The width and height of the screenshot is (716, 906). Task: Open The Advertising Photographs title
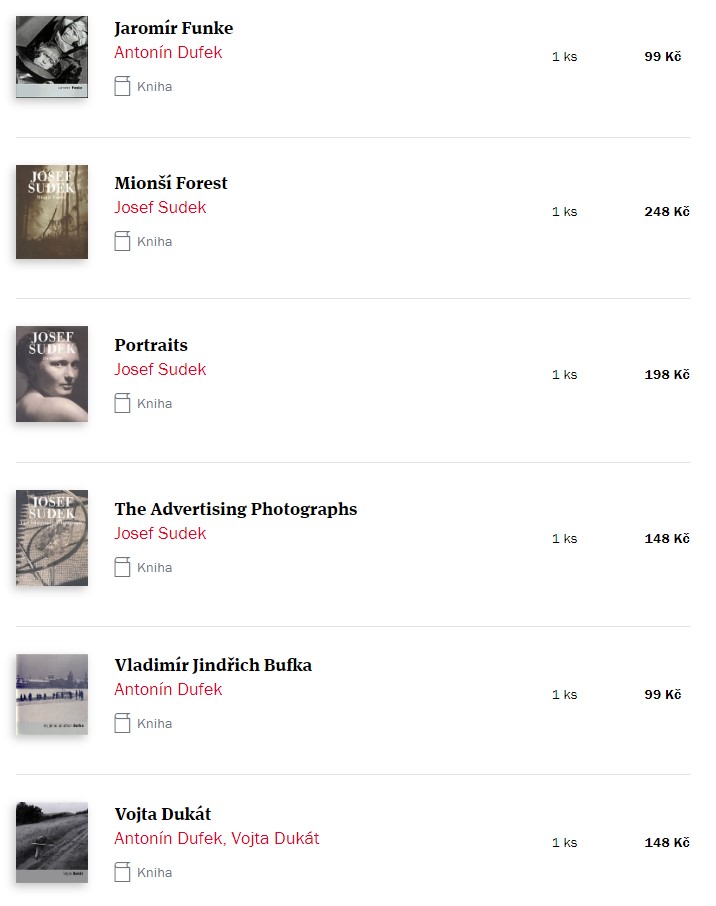[x=235, y=509]
